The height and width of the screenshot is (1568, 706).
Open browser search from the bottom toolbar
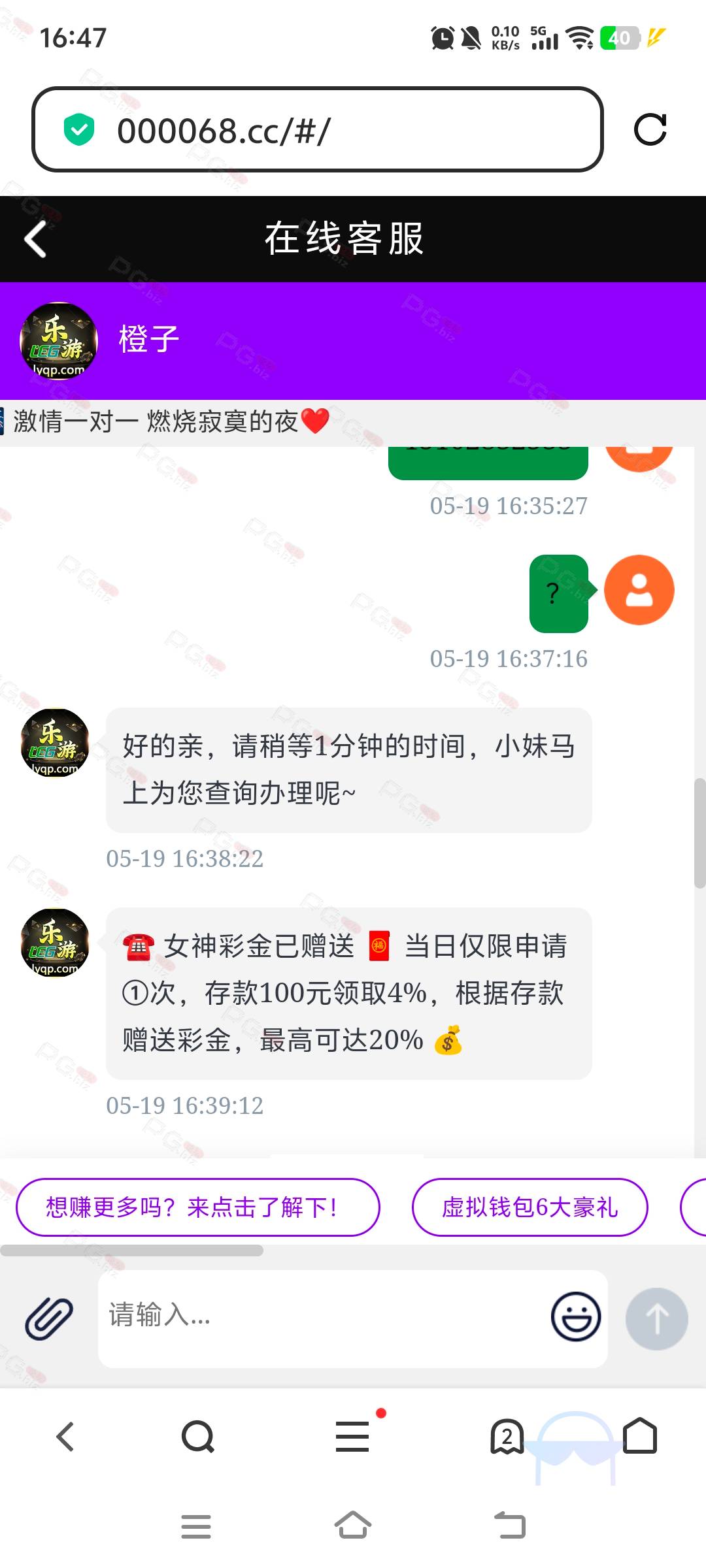198,1436
